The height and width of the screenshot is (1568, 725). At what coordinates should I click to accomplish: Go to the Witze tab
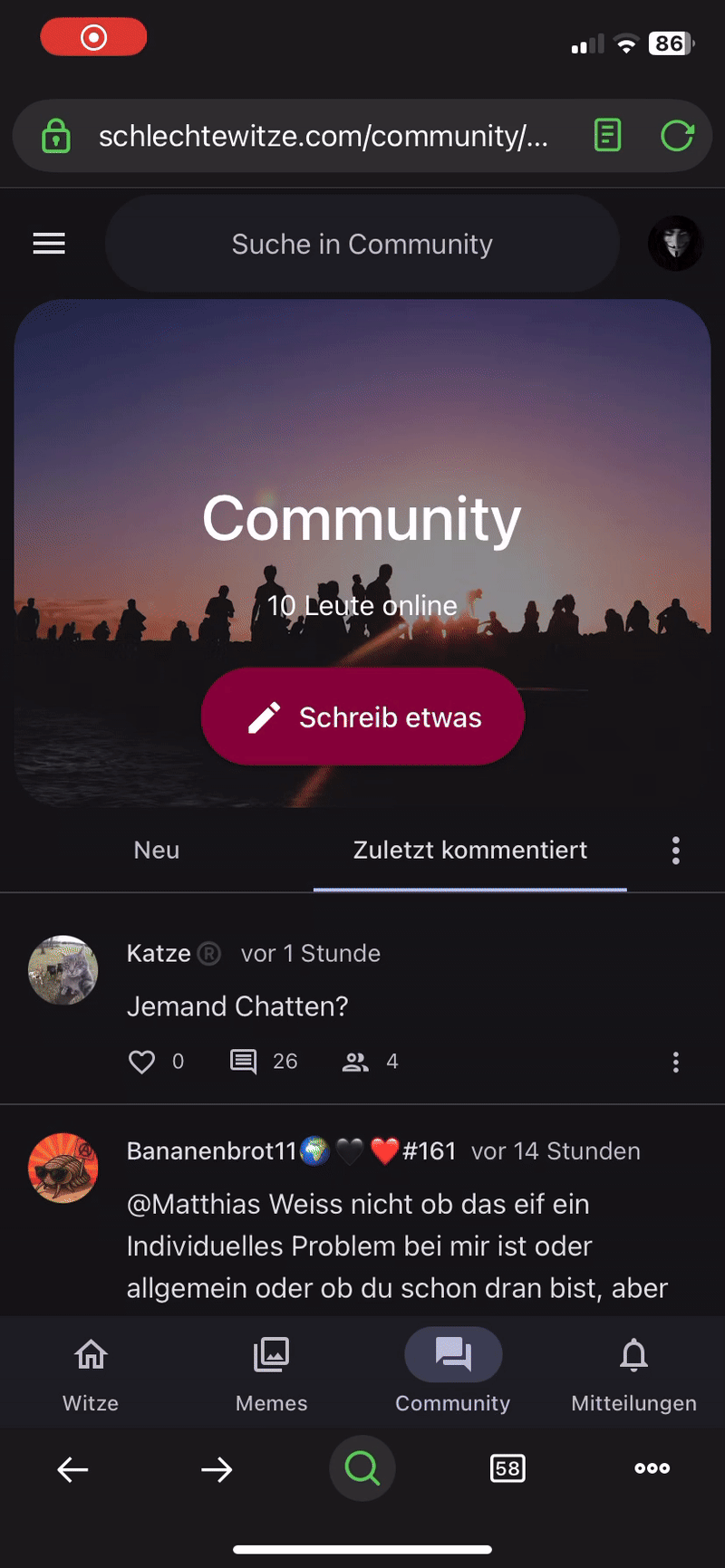91,1372
